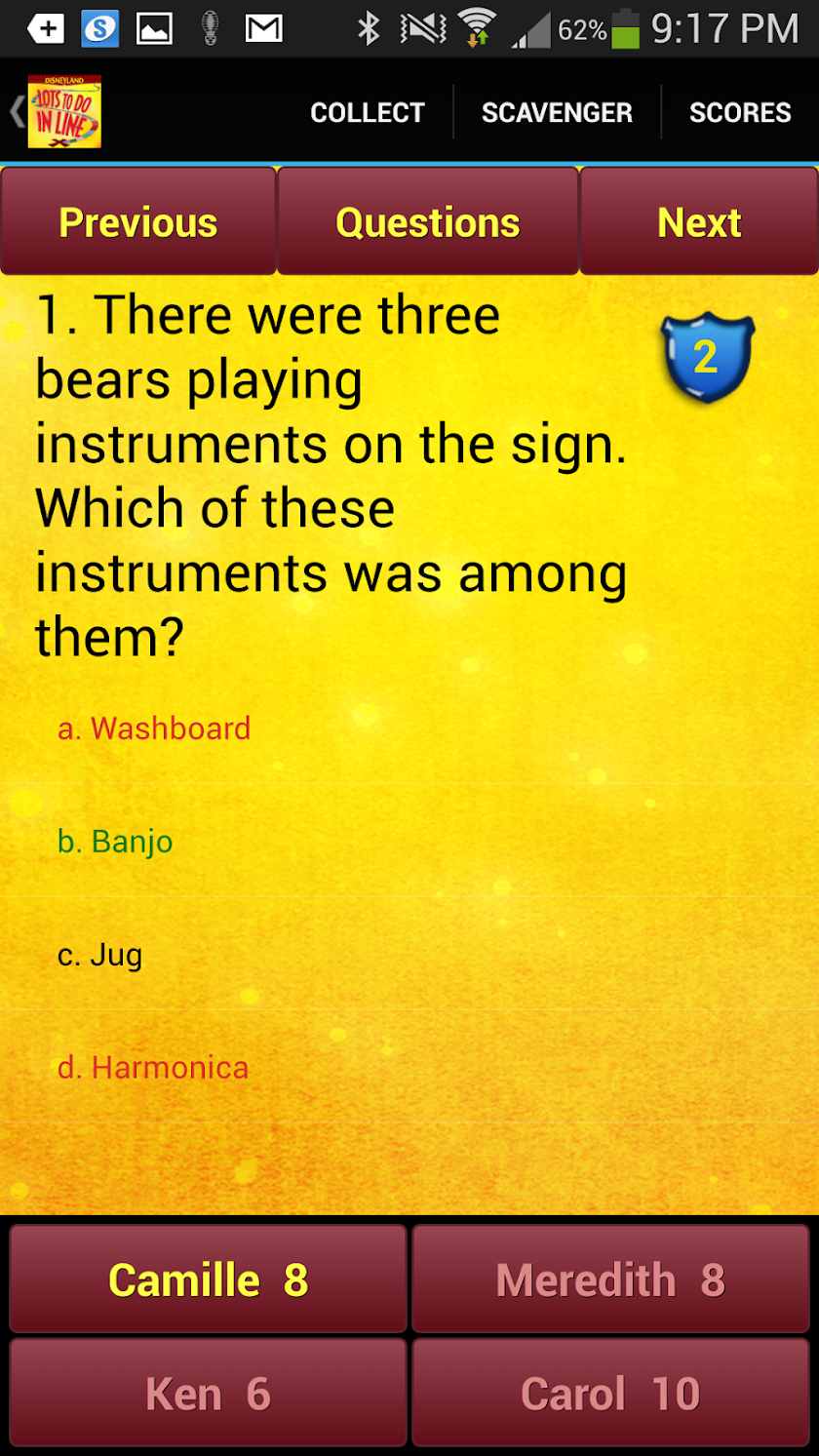Open the SCAVENGER section
This screenshot has height=1456, width=819.
point(557,113)
